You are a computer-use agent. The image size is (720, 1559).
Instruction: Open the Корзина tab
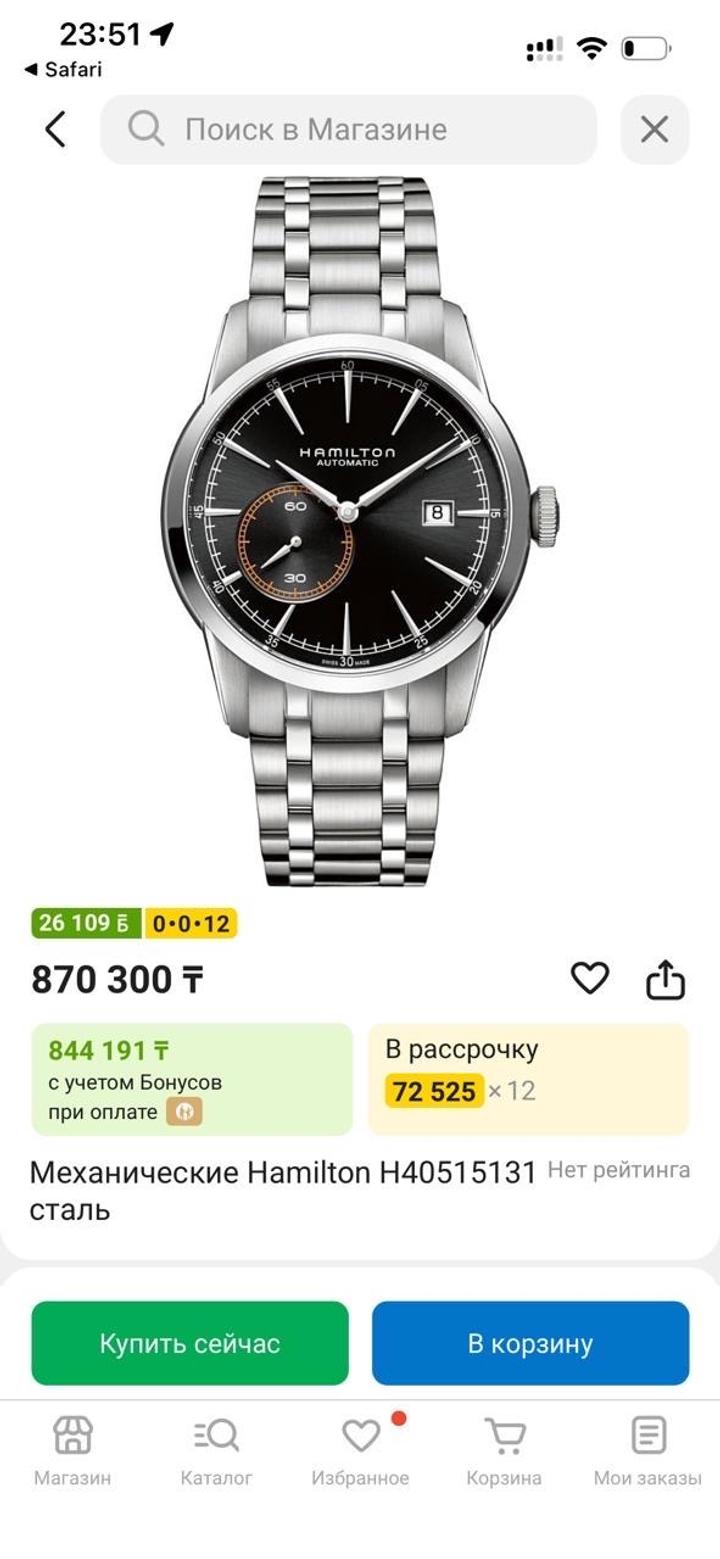click(x=504, y=1451)
